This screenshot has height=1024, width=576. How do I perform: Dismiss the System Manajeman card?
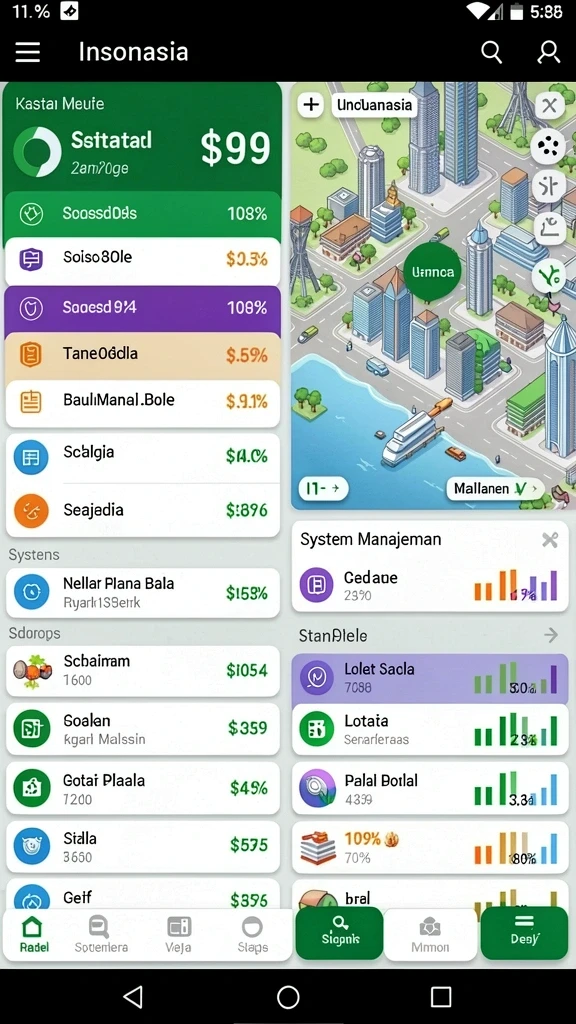coord(550,539)
